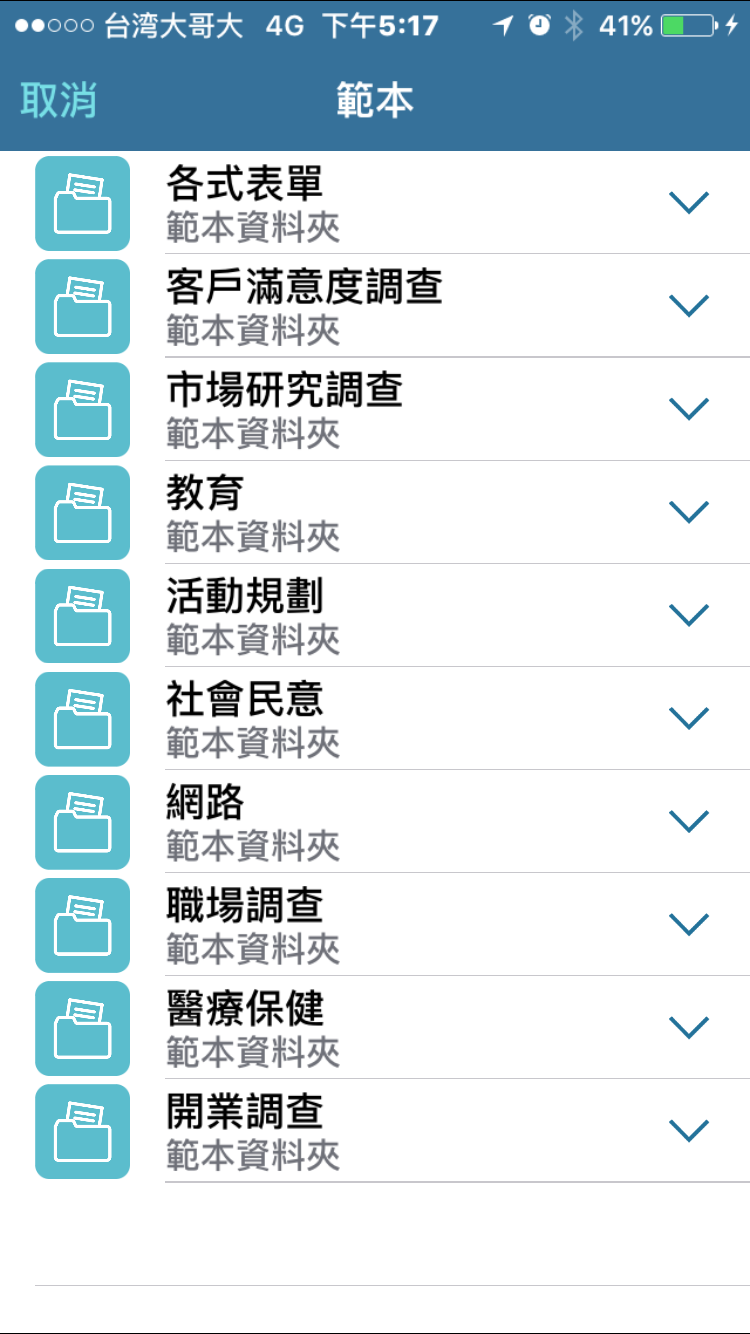Open the 網路 template folder
This screenshot has height=1334, width=750.
(x=205, y=820)
